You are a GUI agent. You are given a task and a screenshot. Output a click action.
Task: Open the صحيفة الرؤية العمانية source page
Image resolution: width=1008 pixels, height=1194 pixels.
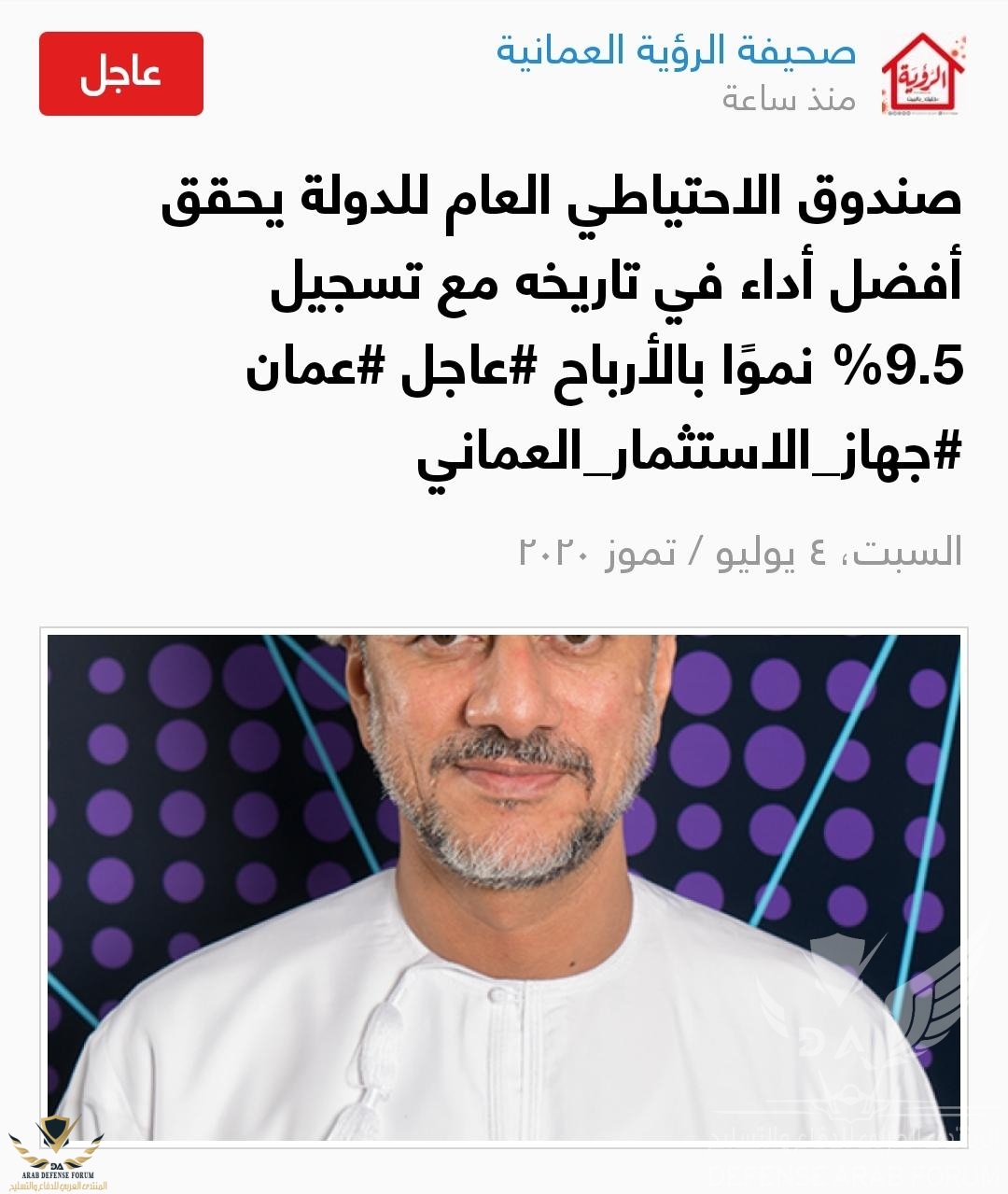click(675, 50)
